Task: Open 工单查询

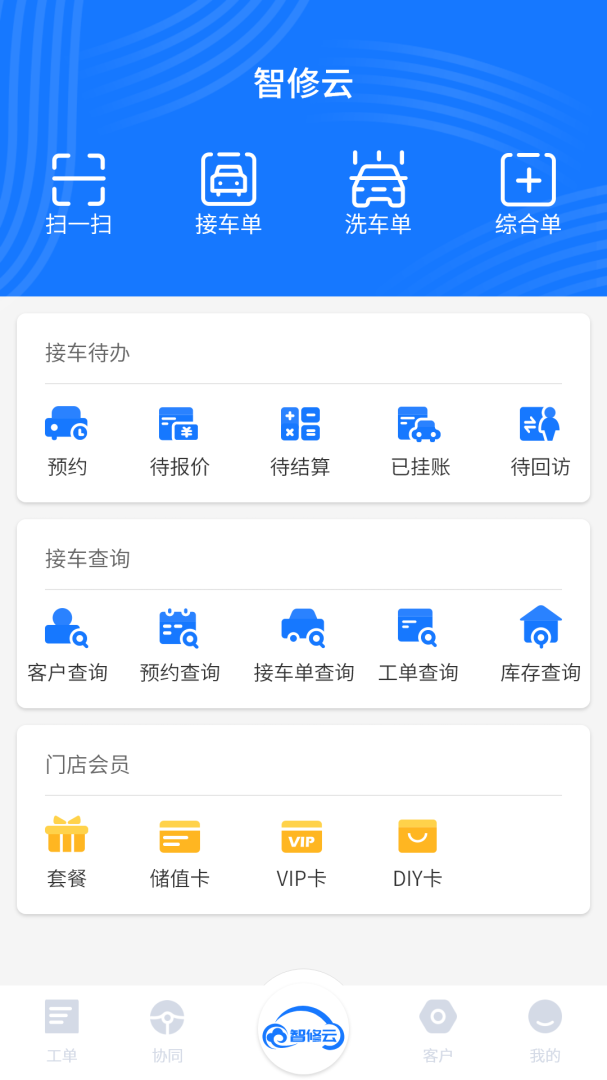Action: click(418, 646)
